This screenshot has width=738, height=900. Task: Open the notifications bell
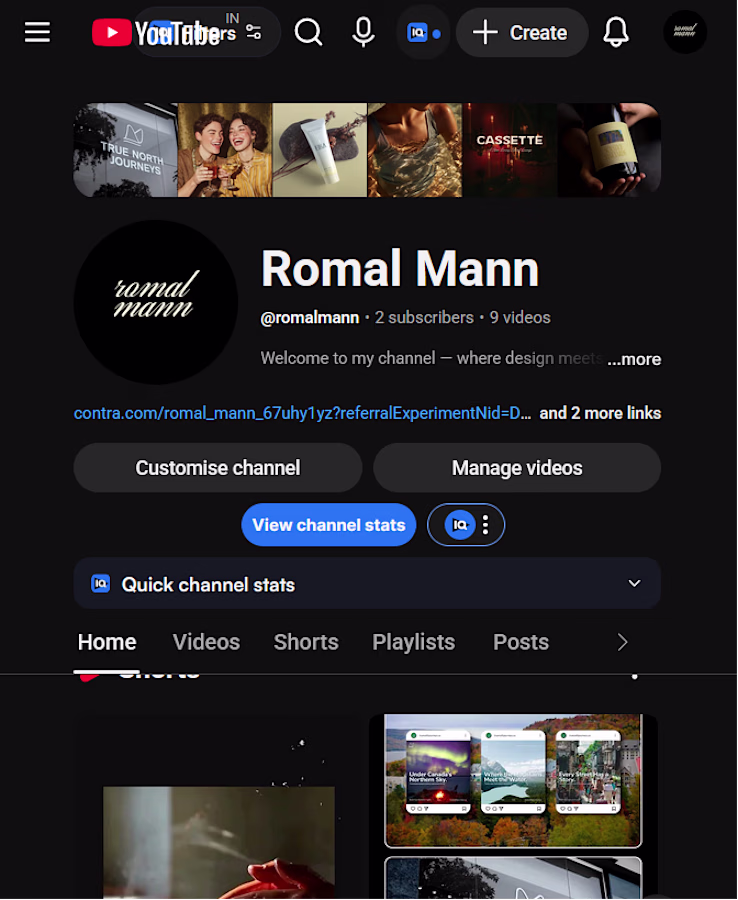tap(617, 32)
